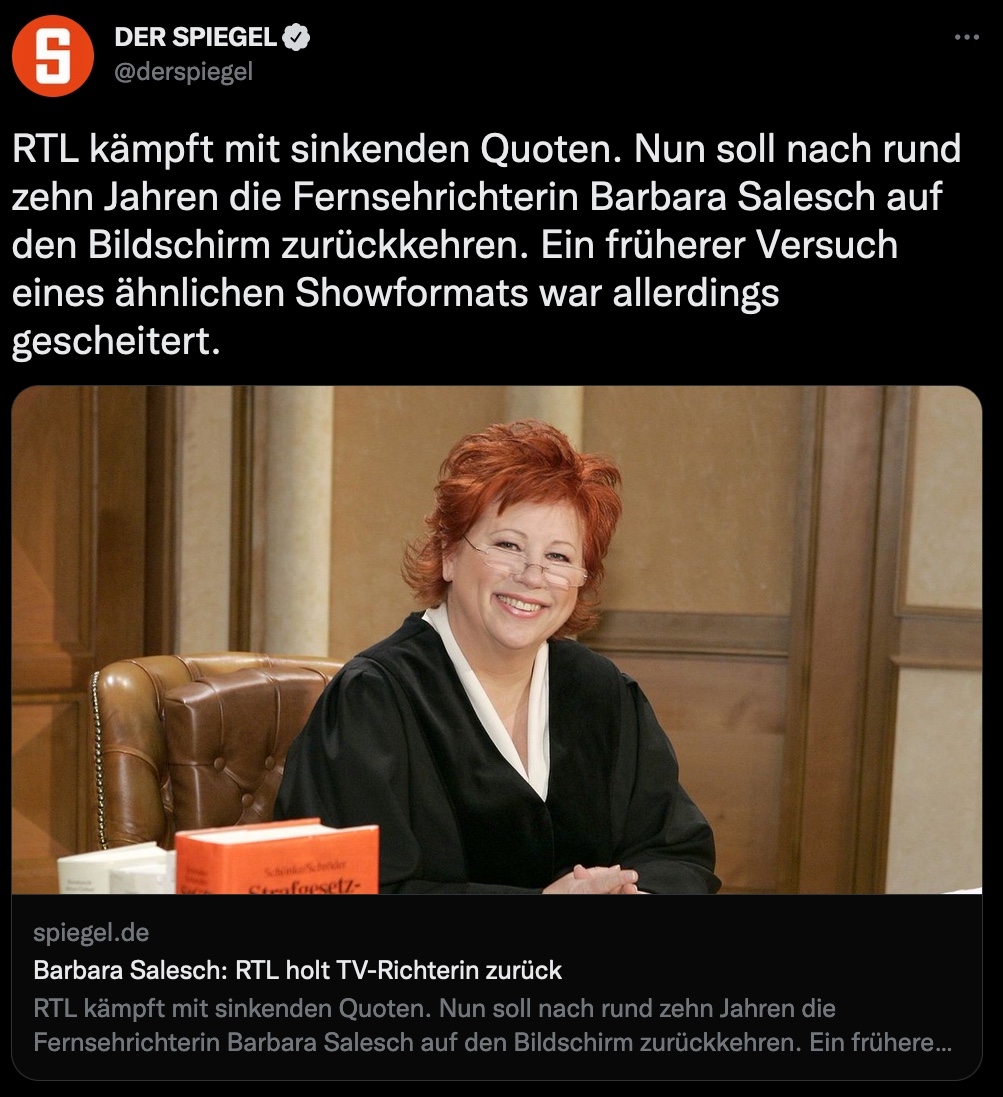Open the tweet's three-dot overflow menu

[966, 38]
